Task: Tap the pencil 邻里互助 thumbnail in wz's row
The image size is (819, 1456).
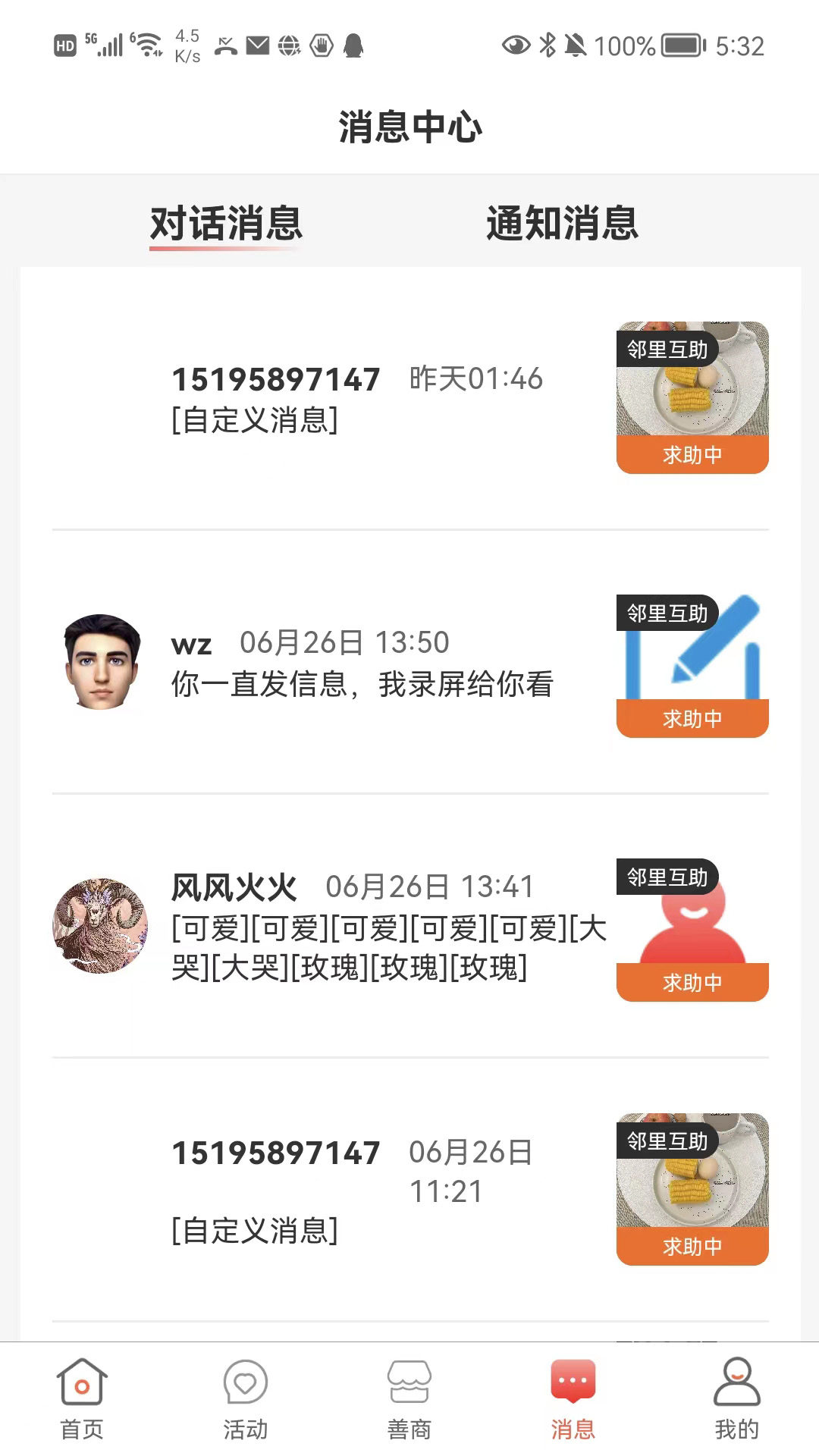Action: (692, 666)
